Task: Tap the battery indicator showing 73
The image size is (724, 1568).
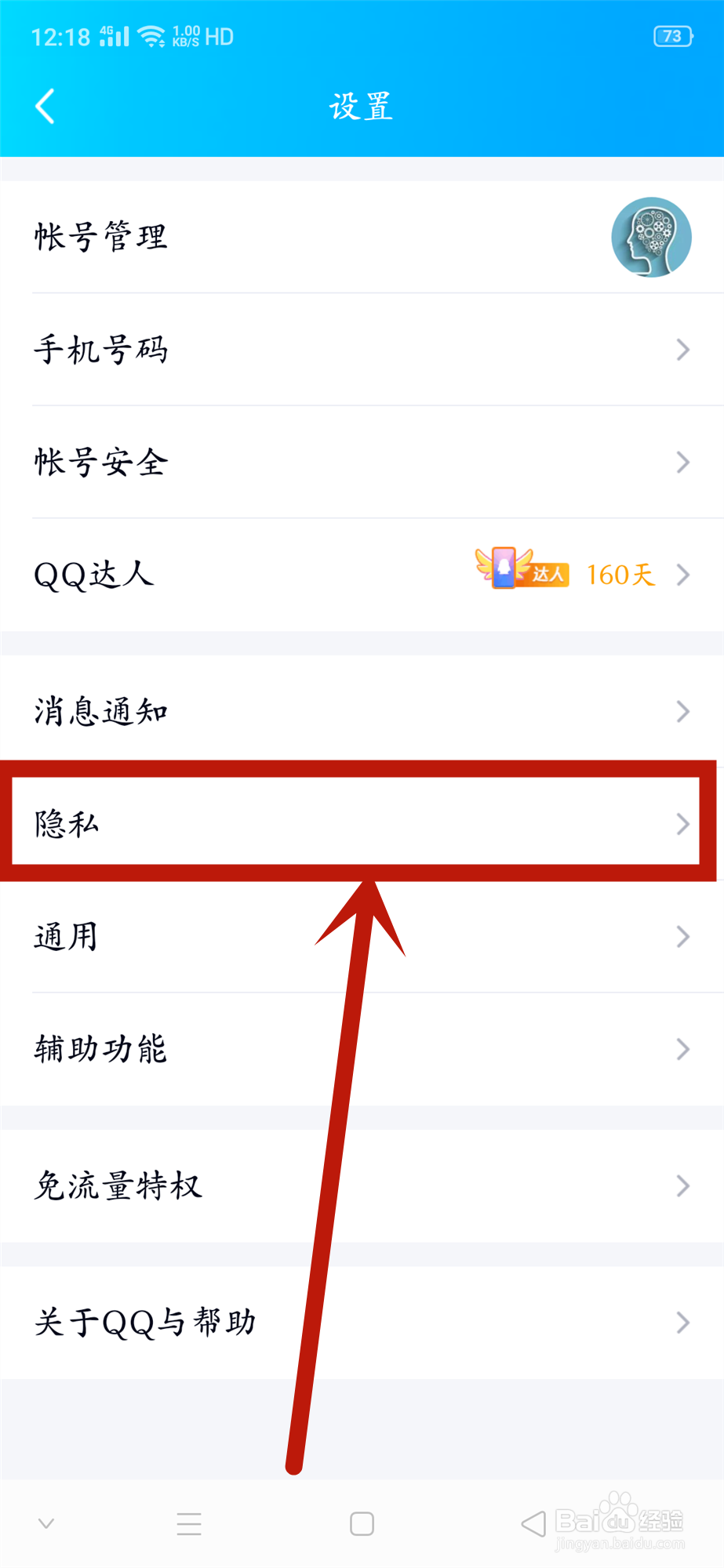Action: [672, 36]
